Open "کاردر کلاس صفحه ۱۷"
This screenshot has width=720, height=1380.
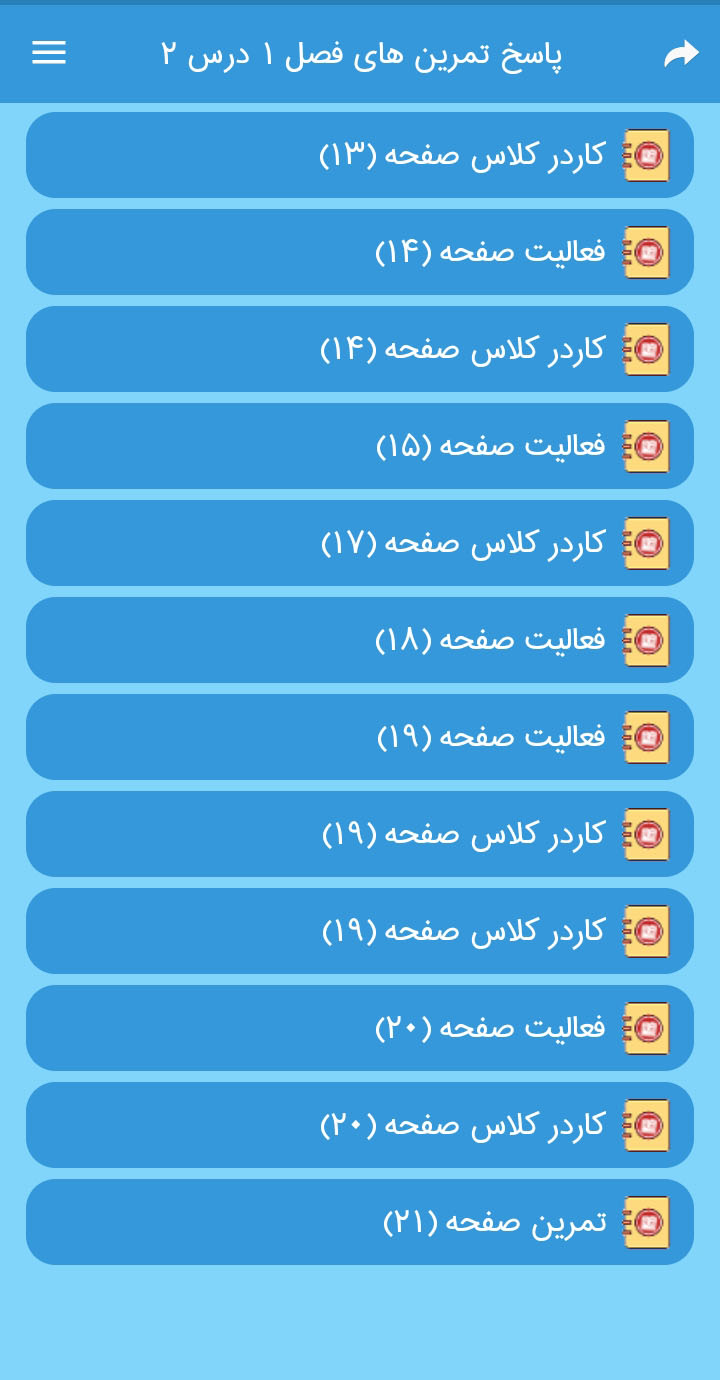tap(360, 543)
